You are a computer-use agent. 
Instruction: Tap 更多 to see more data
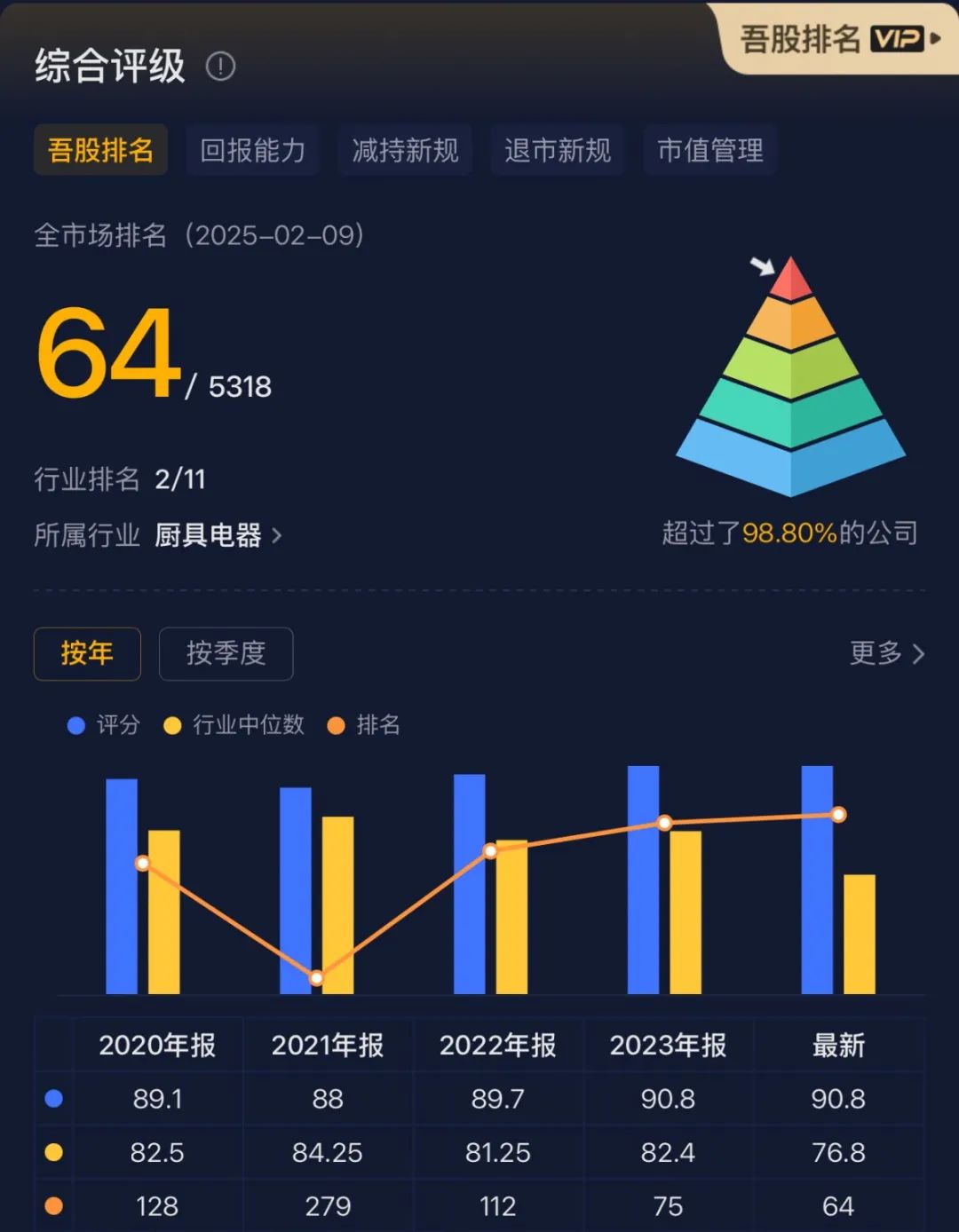tap(887, 653)
